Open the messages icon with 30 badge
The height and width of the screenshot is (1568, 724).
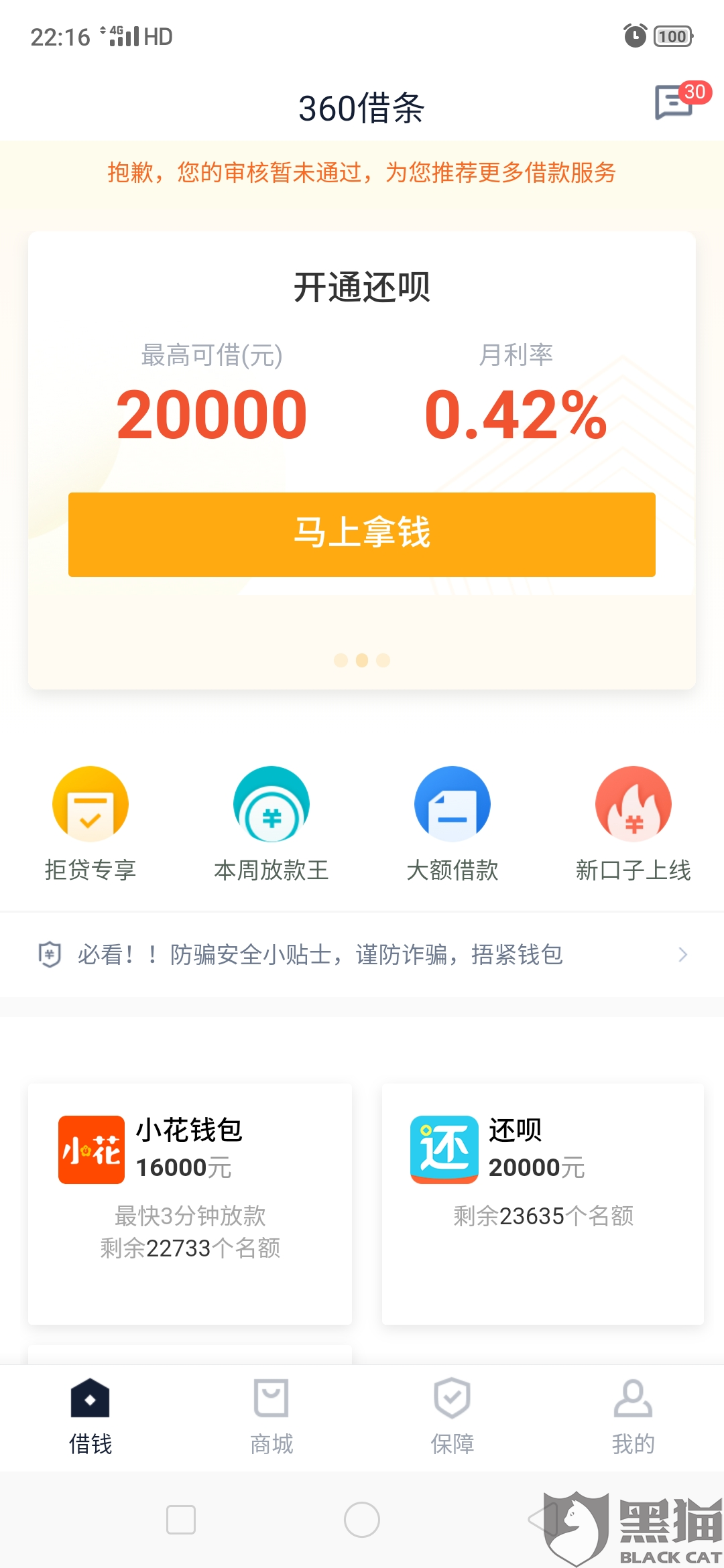(676, 102)
